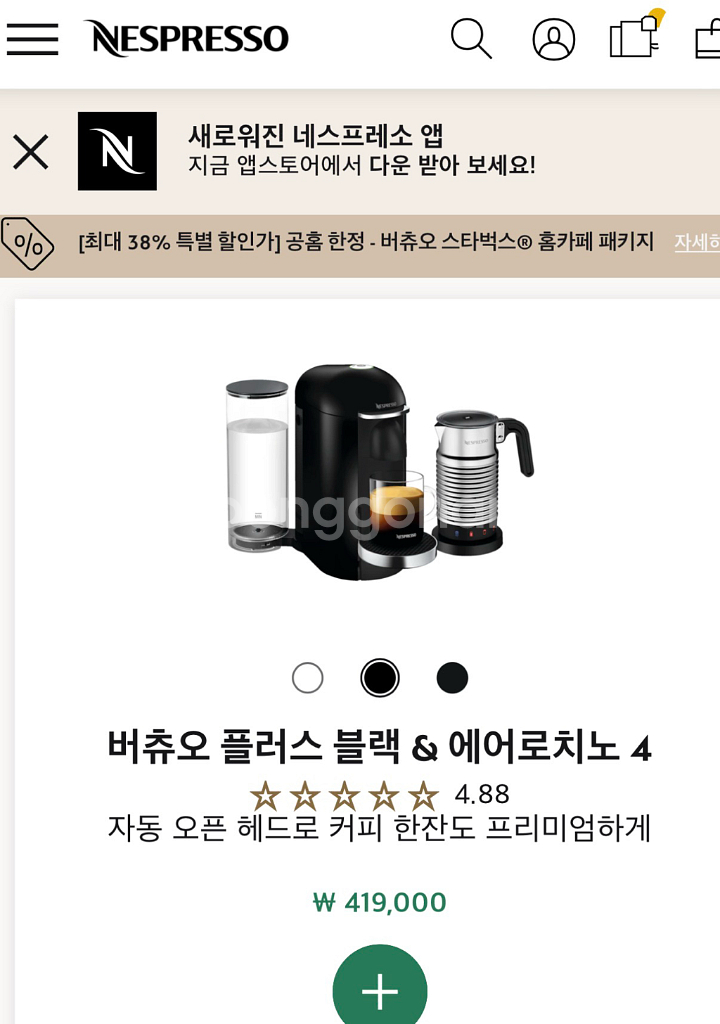View the 4.88 star rating reviews
The width and height of the screenshot is (720, 1024).
[379, 795]
